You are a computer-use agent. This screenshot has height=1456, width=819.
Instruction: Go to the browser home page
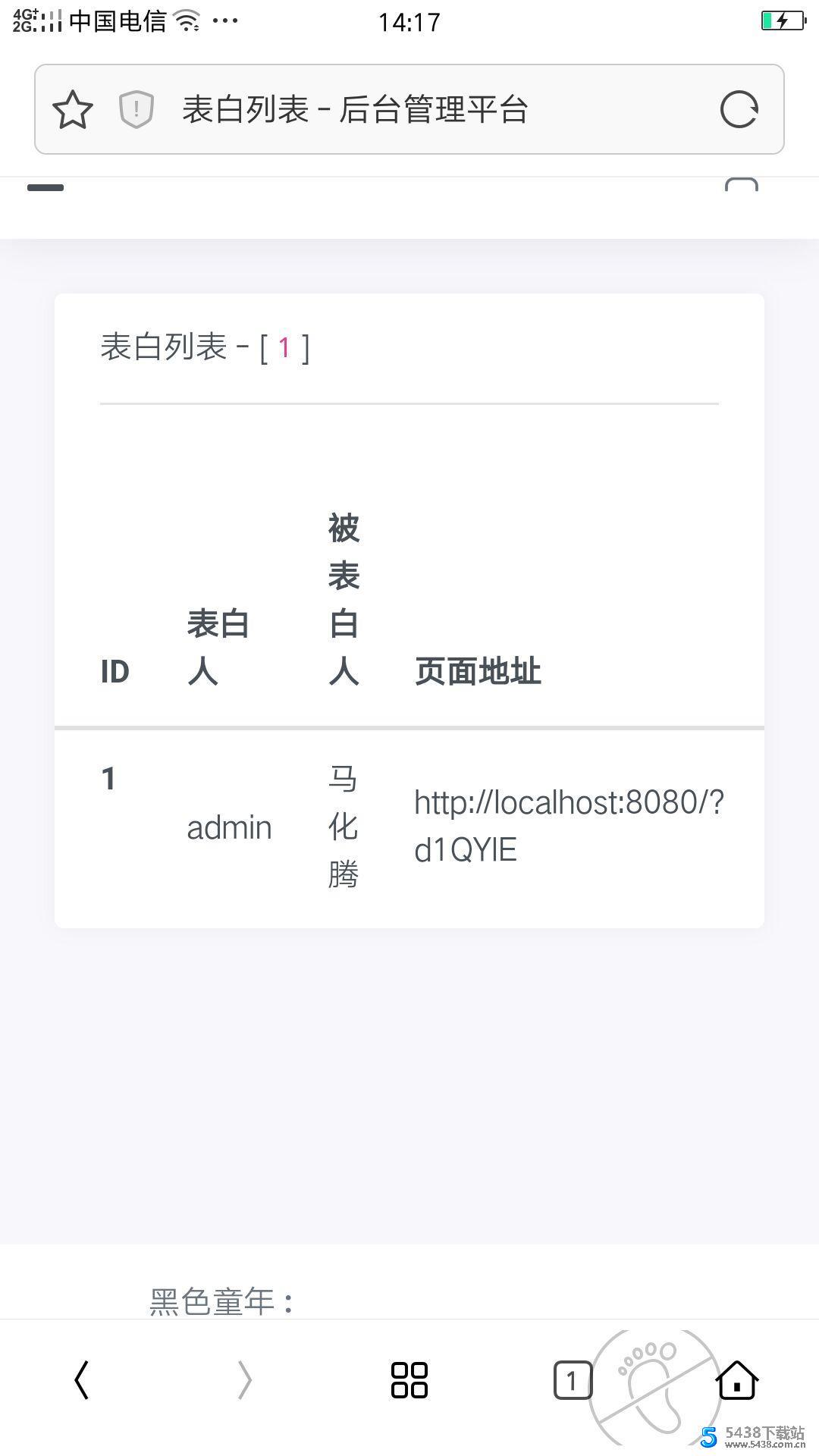736,1379
